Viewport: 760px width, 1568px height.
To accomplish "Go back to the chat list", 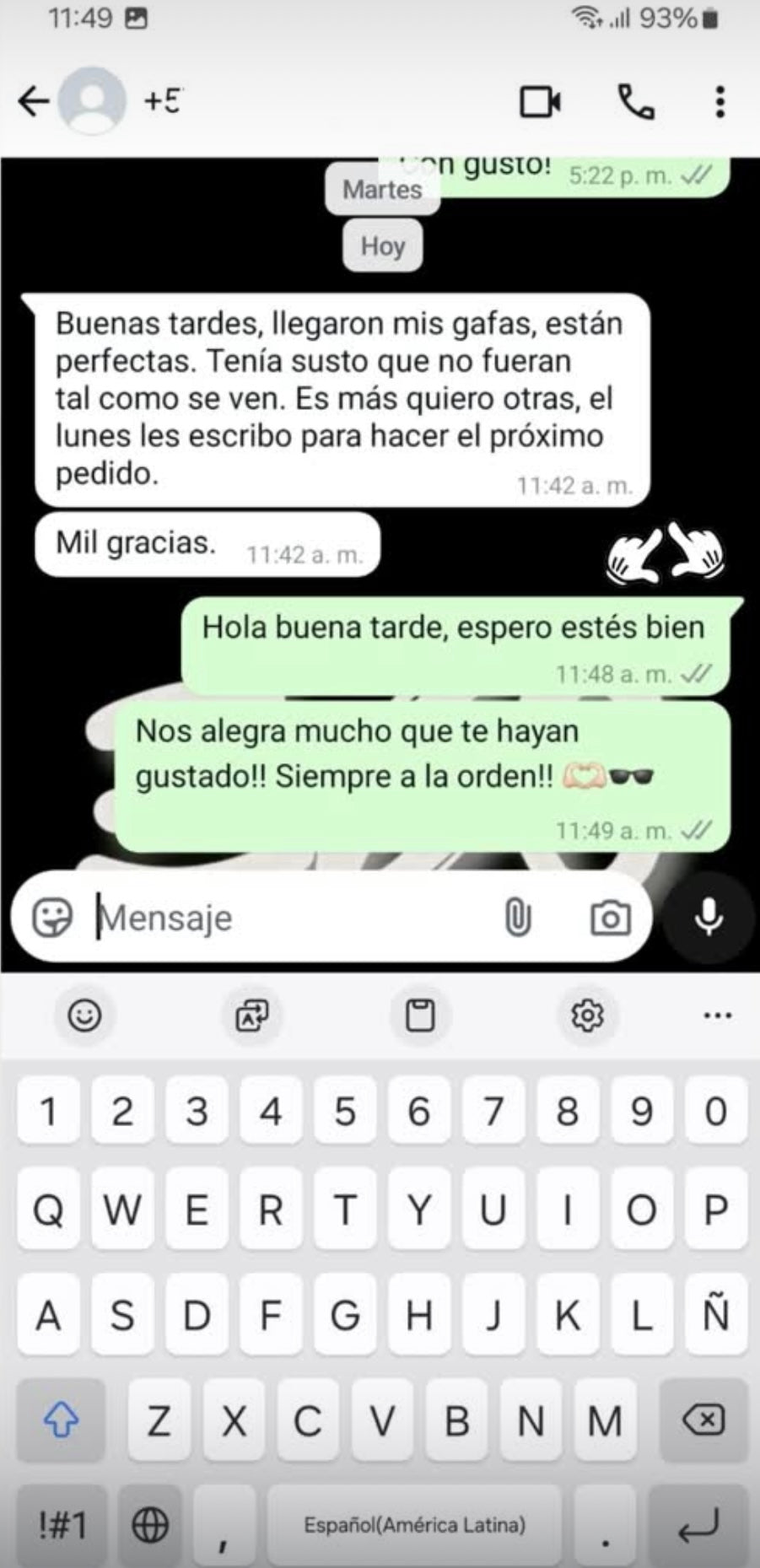I will pyautogui.click(x=34, y=102).
